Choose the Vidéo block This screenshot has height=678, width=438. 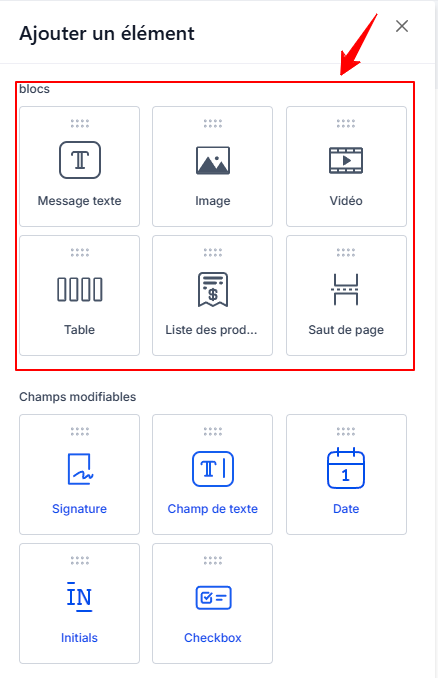[346, 166]
